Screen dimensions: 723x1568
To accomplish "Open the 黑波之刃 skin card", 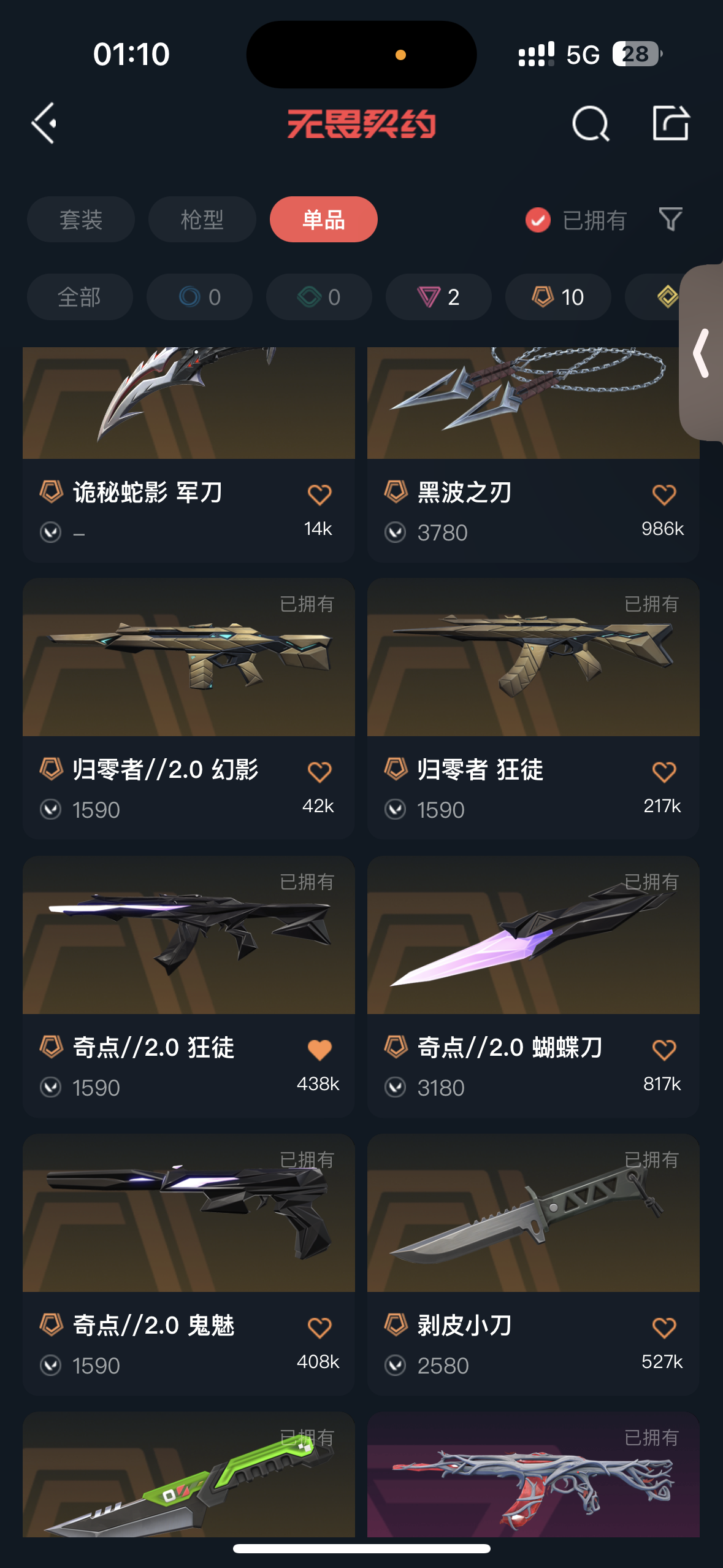I will pyautogui.click(x=533, y=455).
